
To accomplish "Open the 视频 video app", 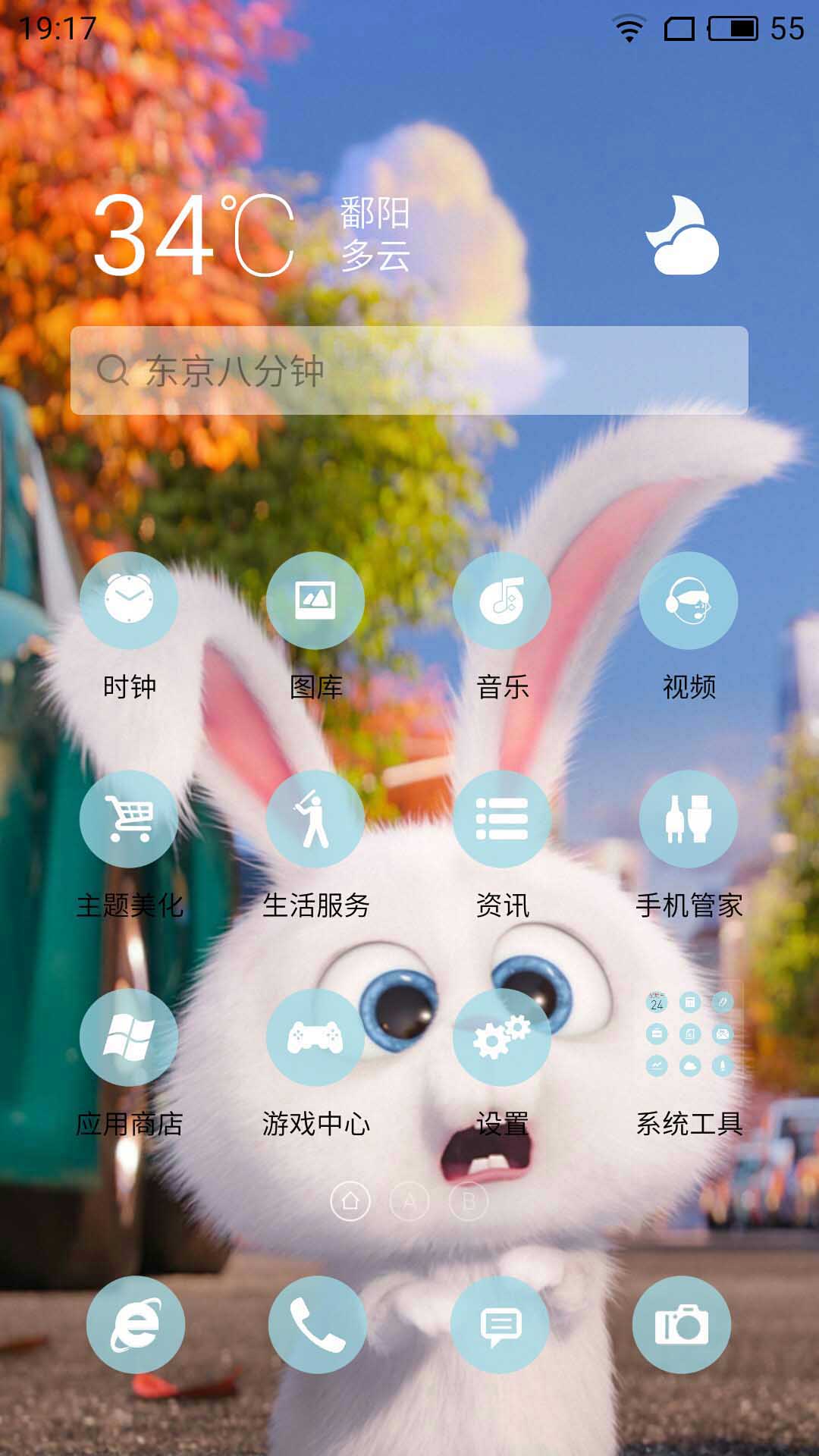I will 689,601.
